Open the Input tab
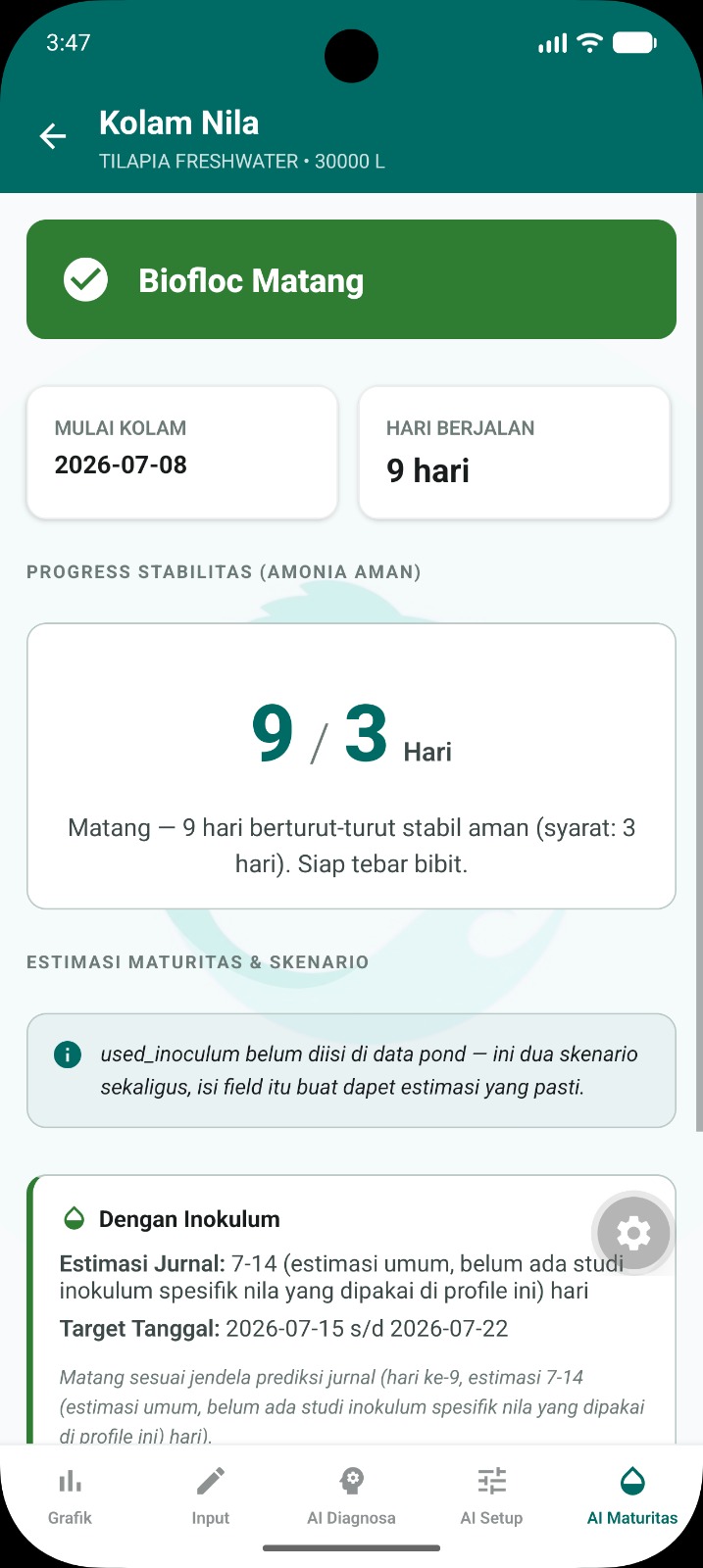This screenshot has height=1568, width=703. 210,1496
